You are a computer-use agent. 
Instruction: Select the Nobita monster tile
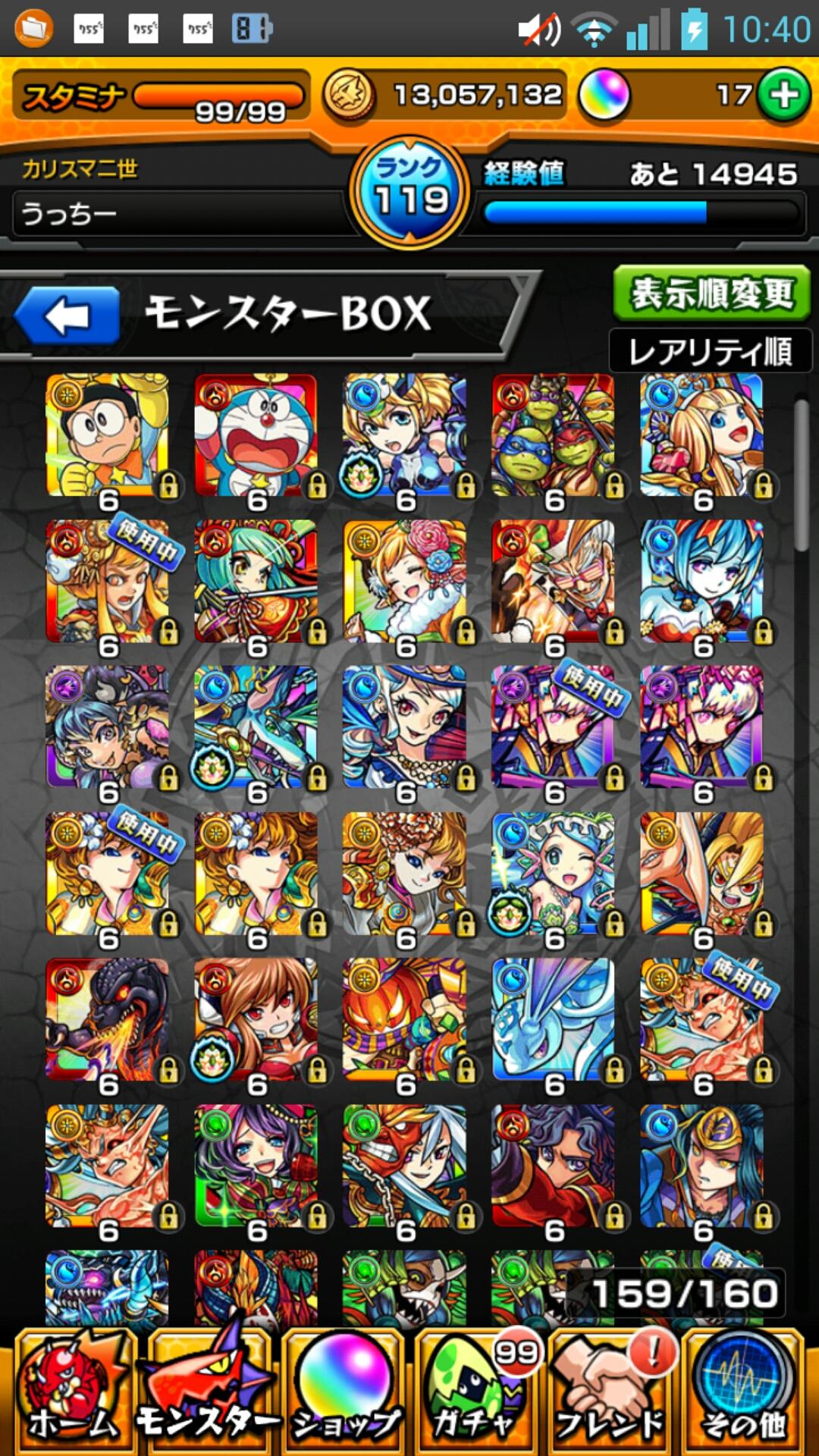[108, 436]
